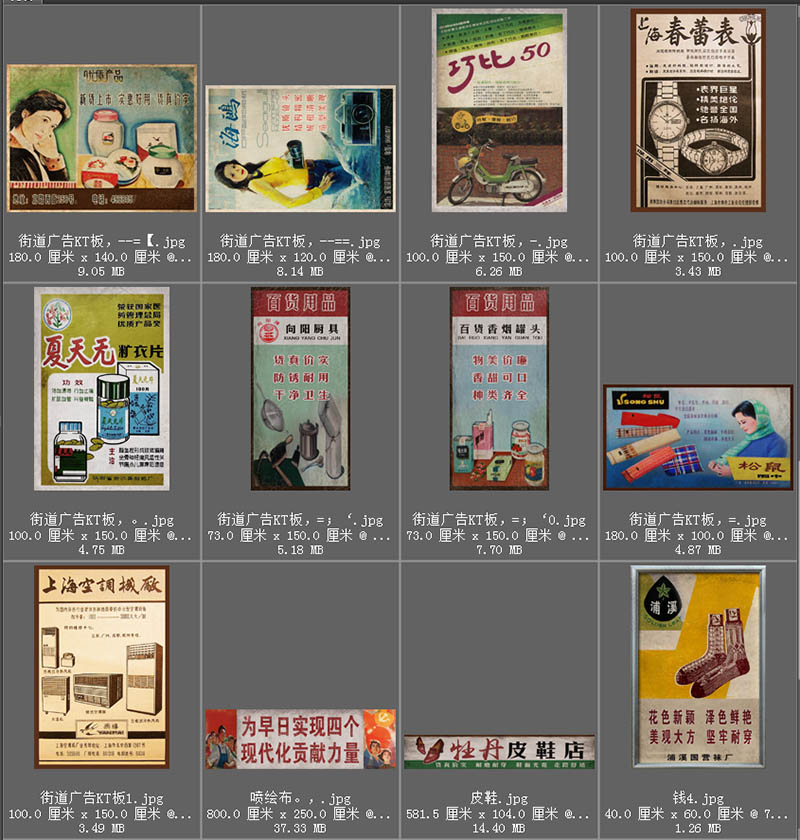Viewport: 800px width, 840px height.
Task: Open the 百货香烟罐头 poster thumbnail
Action: click(x=499, y=388)
